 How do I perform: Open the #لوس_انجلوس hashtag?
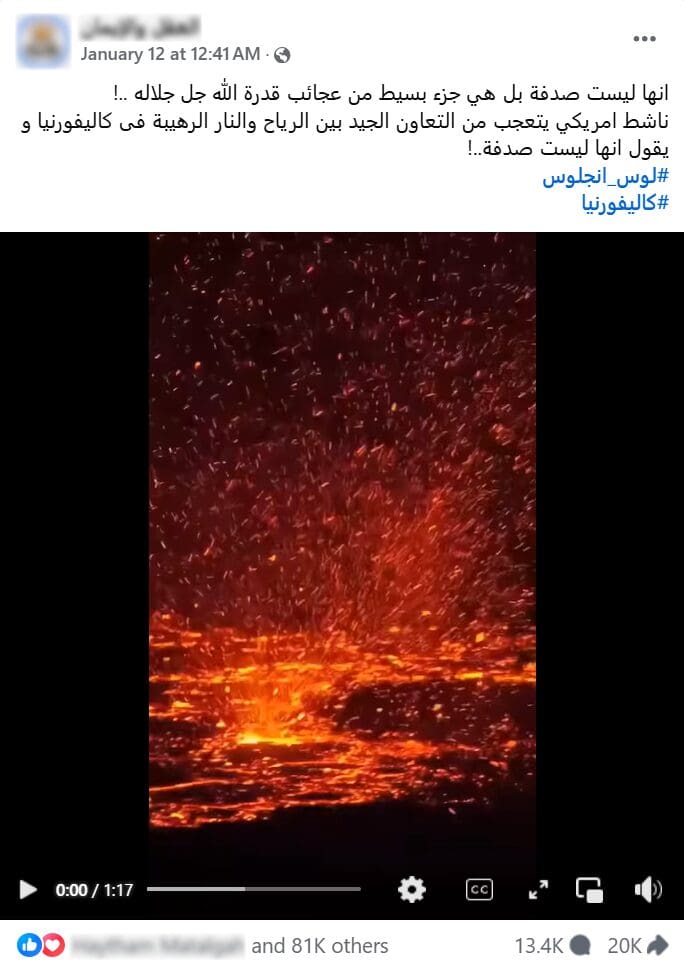[605, 179]
